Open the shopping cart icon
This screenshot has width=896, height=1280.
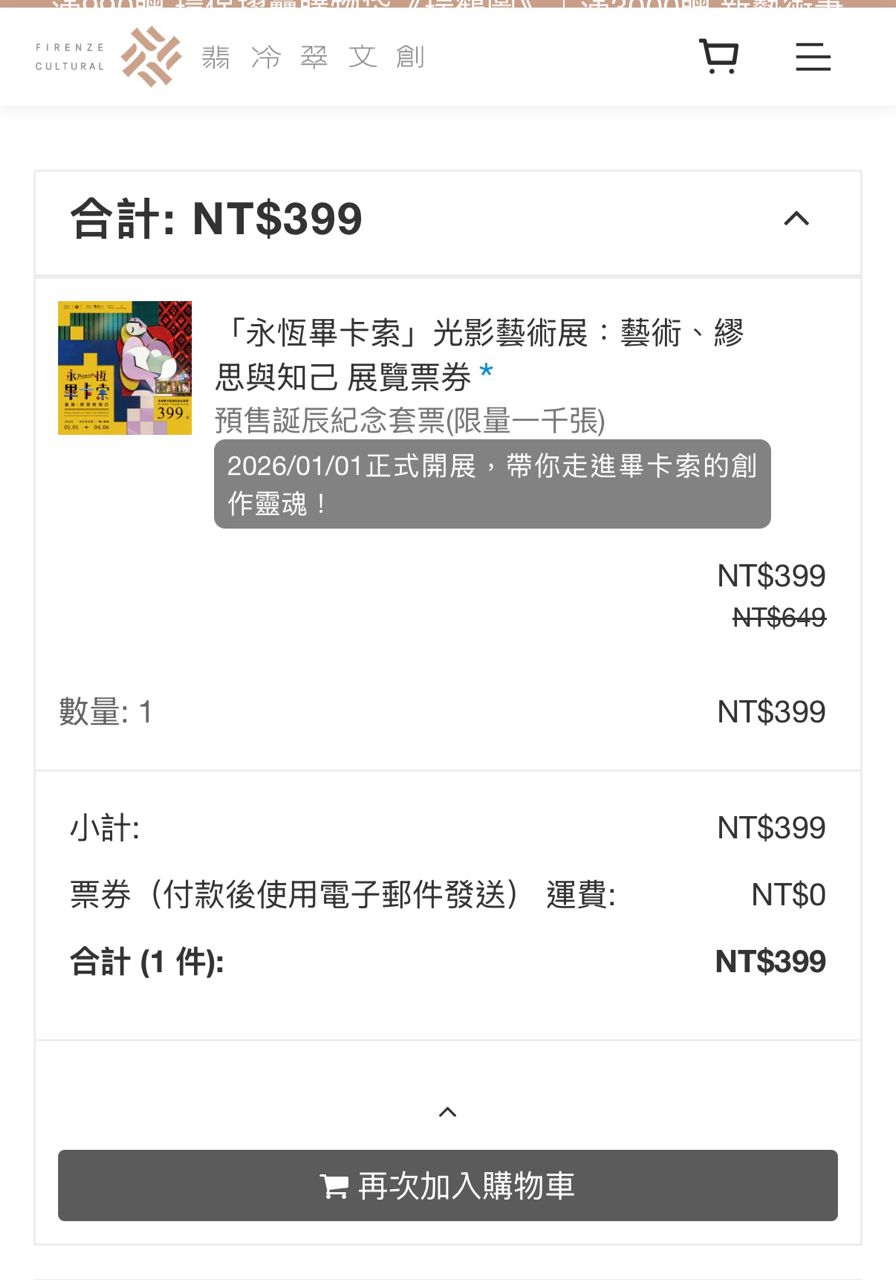[x=718, y=57]
